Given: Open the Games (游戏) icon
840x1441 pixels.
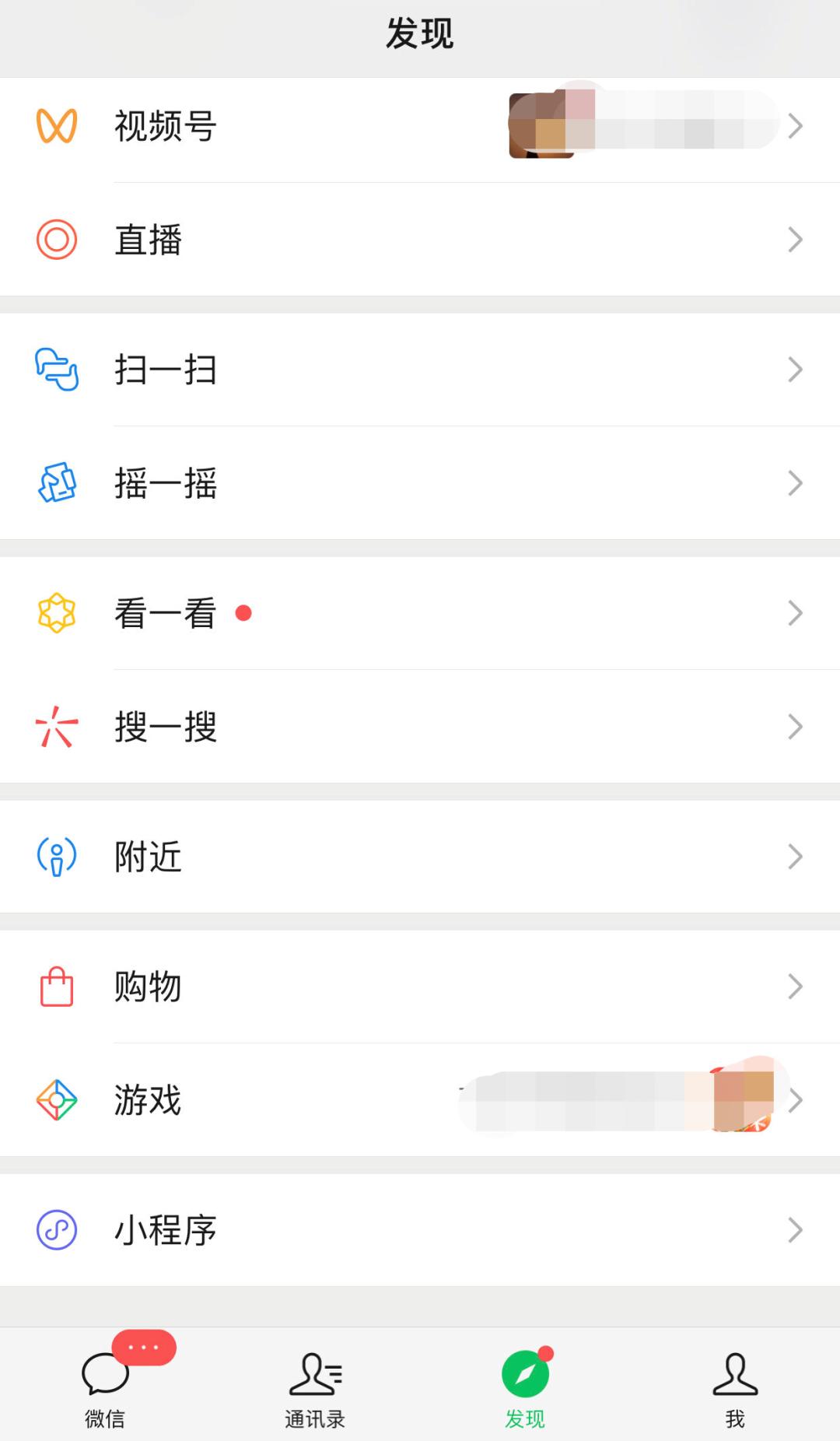Looking at the screenshot, I should click(54, 1099).
